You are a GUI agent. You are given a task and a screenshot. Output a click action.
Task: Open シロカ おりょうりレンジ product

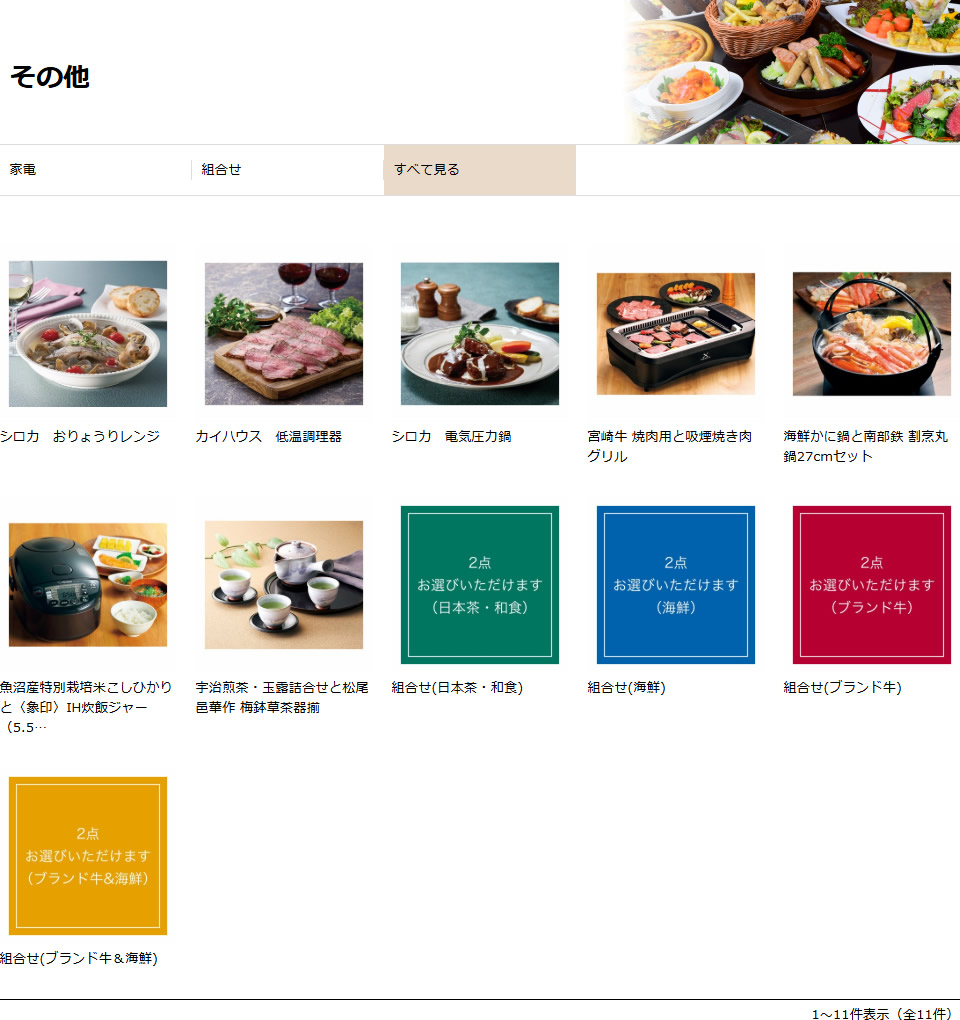click(88, 334)
